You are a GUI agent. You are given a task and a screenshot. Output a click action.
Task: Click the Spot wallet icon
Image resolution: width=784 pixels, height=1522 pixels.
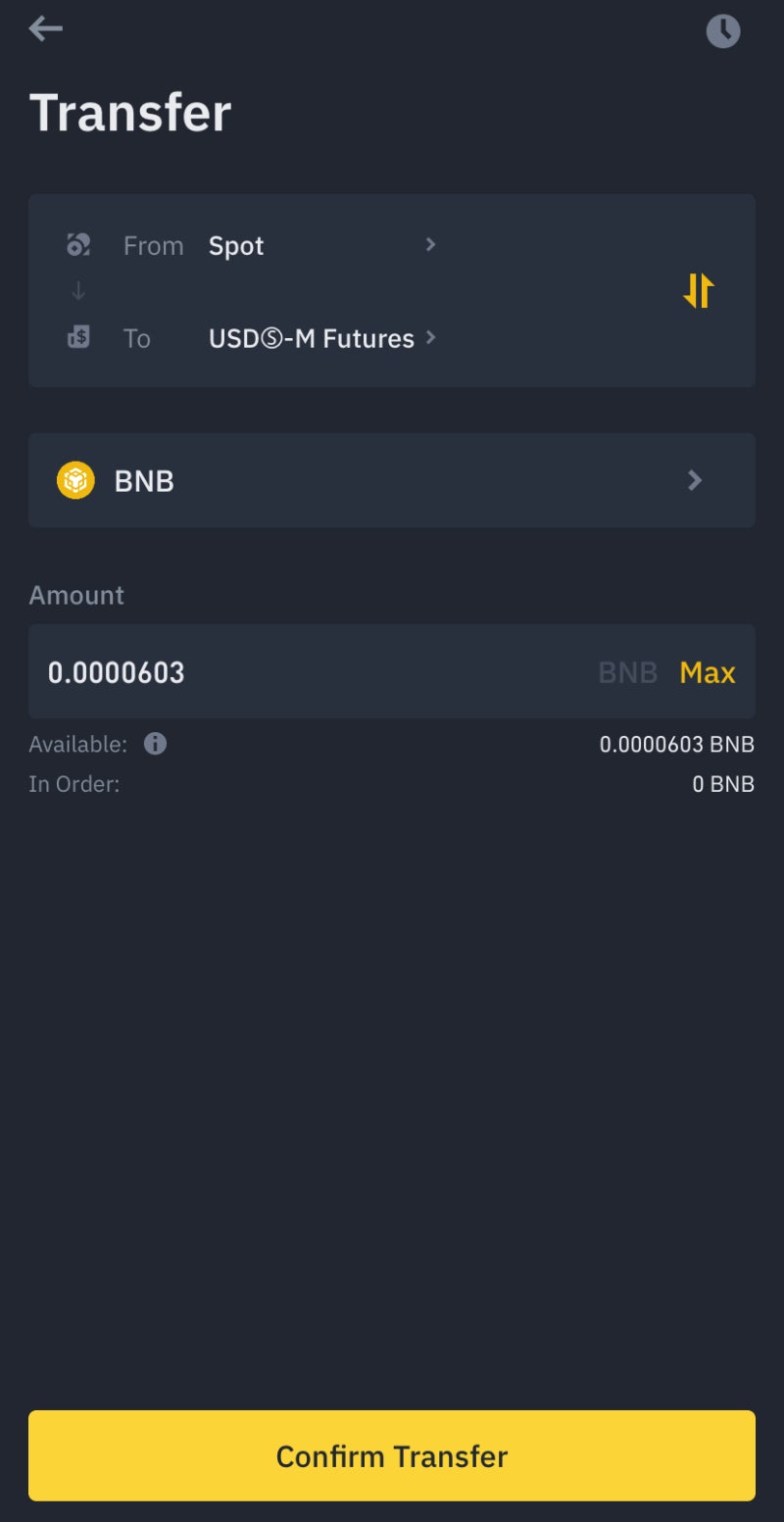pos(78,245)
